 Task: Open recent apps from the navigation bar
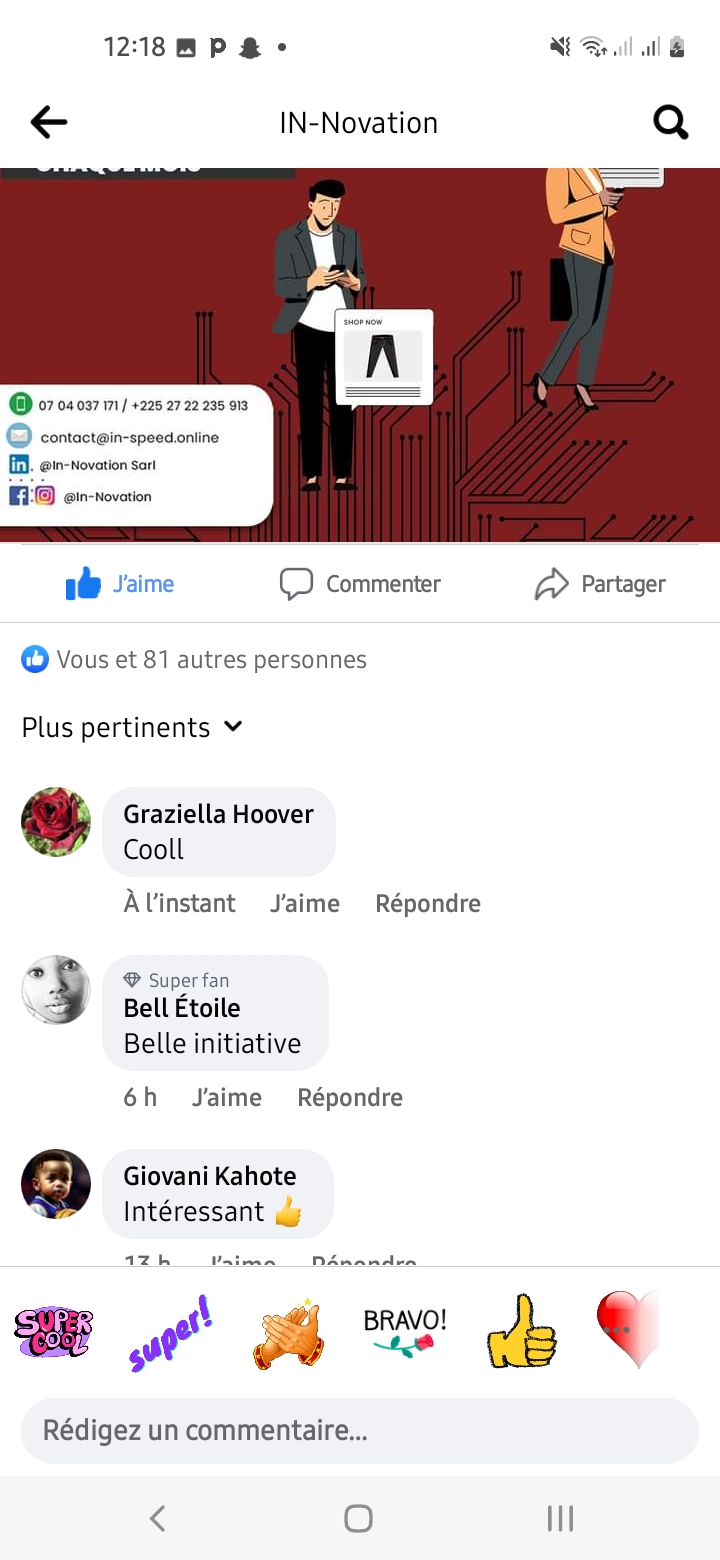[x=560, y=1519]
